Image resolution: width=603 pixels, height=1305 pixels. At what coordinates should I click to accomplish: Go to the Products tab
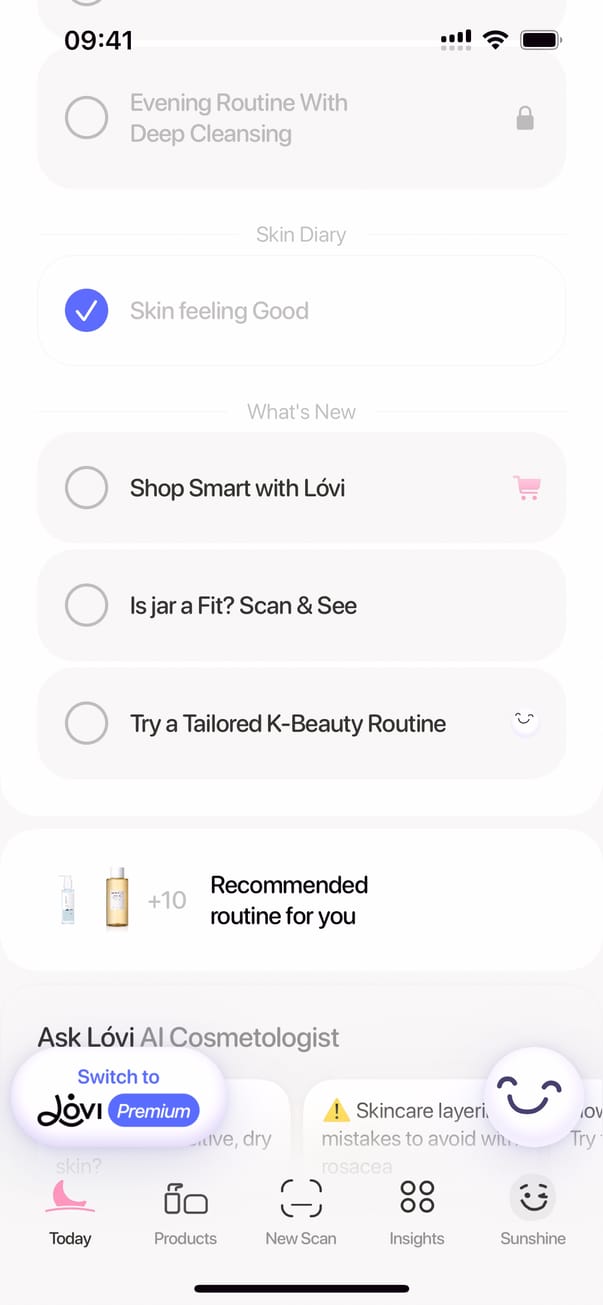point(185,1212)
